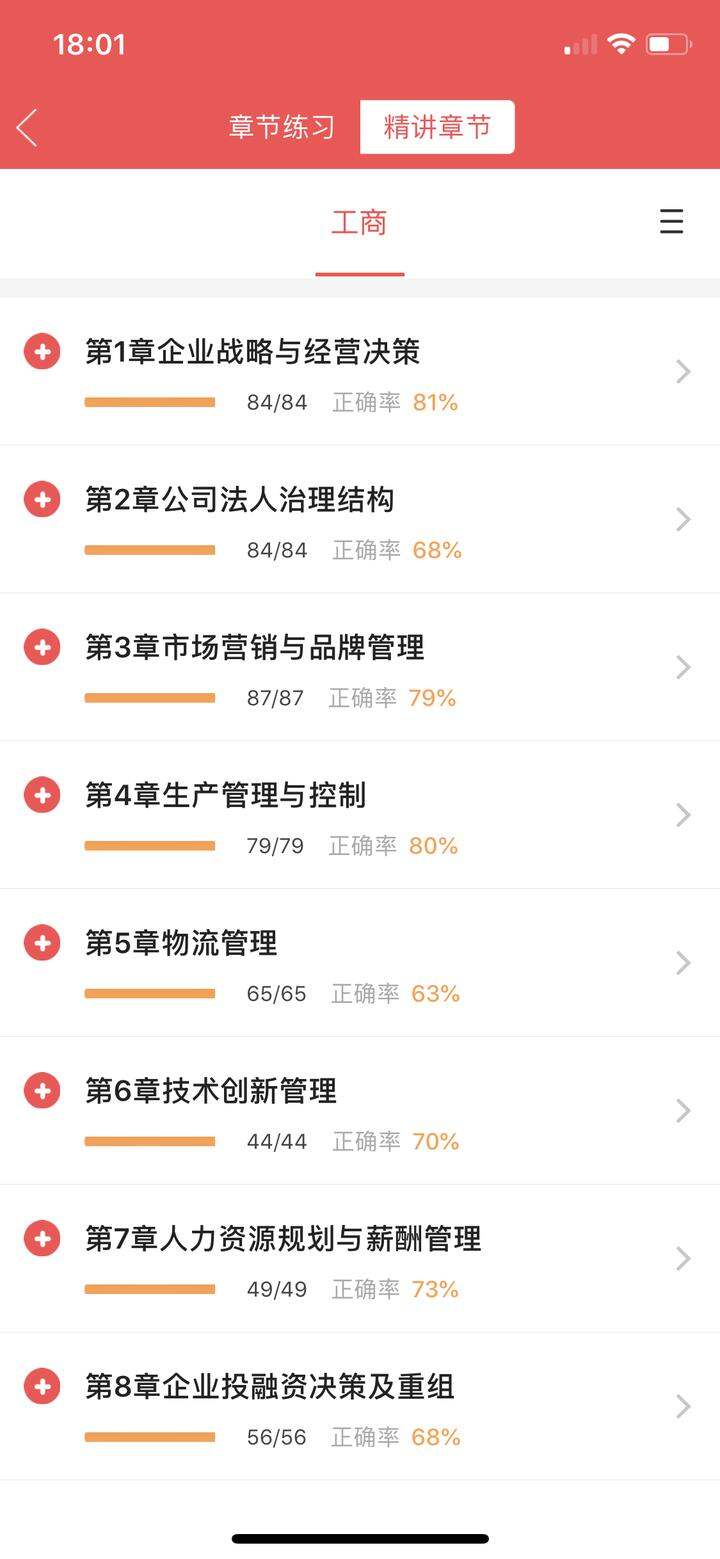Tap the plus icon for 第4章生产管理与控制
Image resolution: width=720 pixels, height=1559 pixels.
pyautogui.click(x=42, y=795)
